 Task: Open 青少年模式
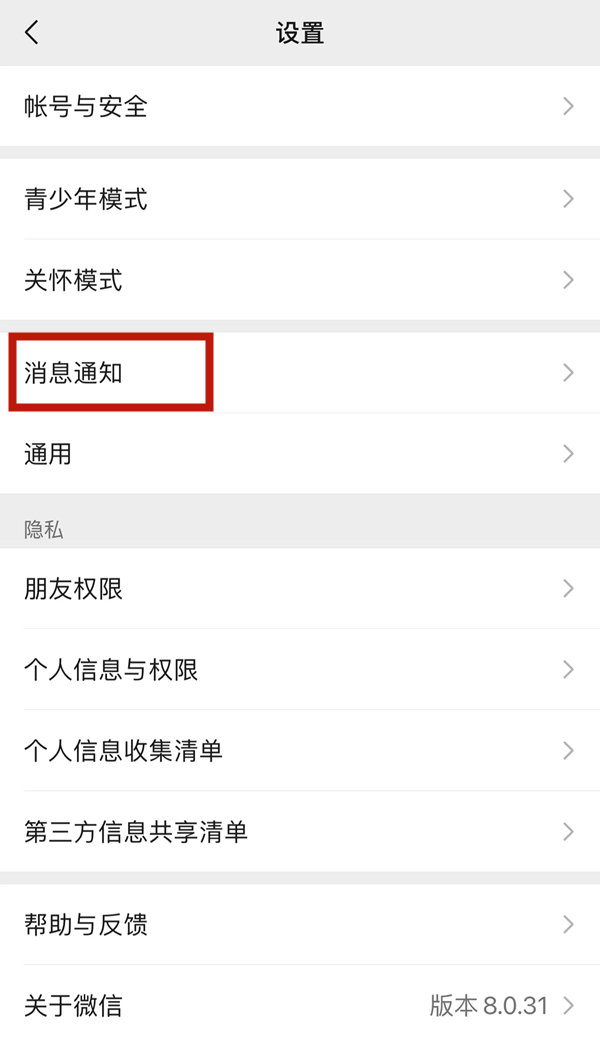click(300, 199)
